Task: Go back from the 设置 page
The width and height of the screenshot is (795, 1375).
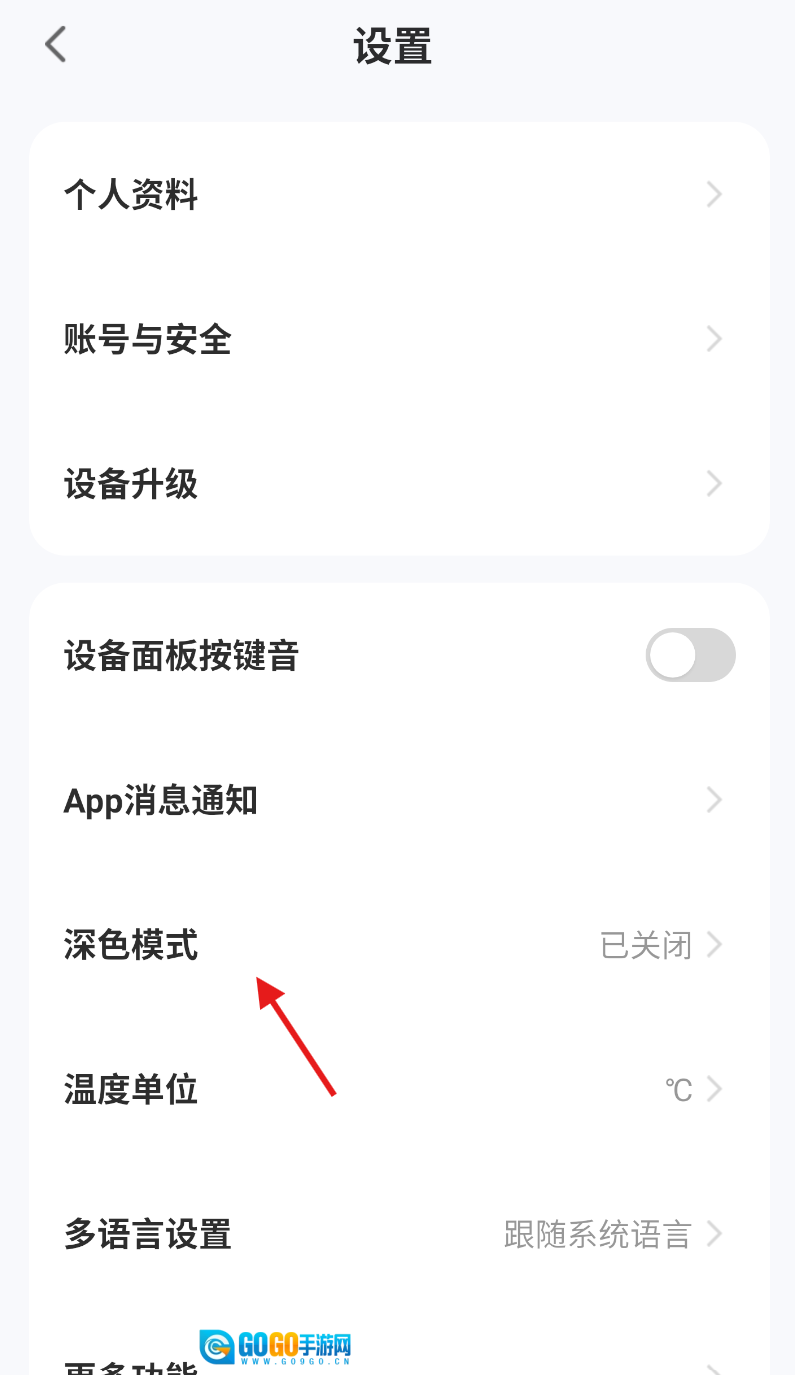Action: coord(56,45)
